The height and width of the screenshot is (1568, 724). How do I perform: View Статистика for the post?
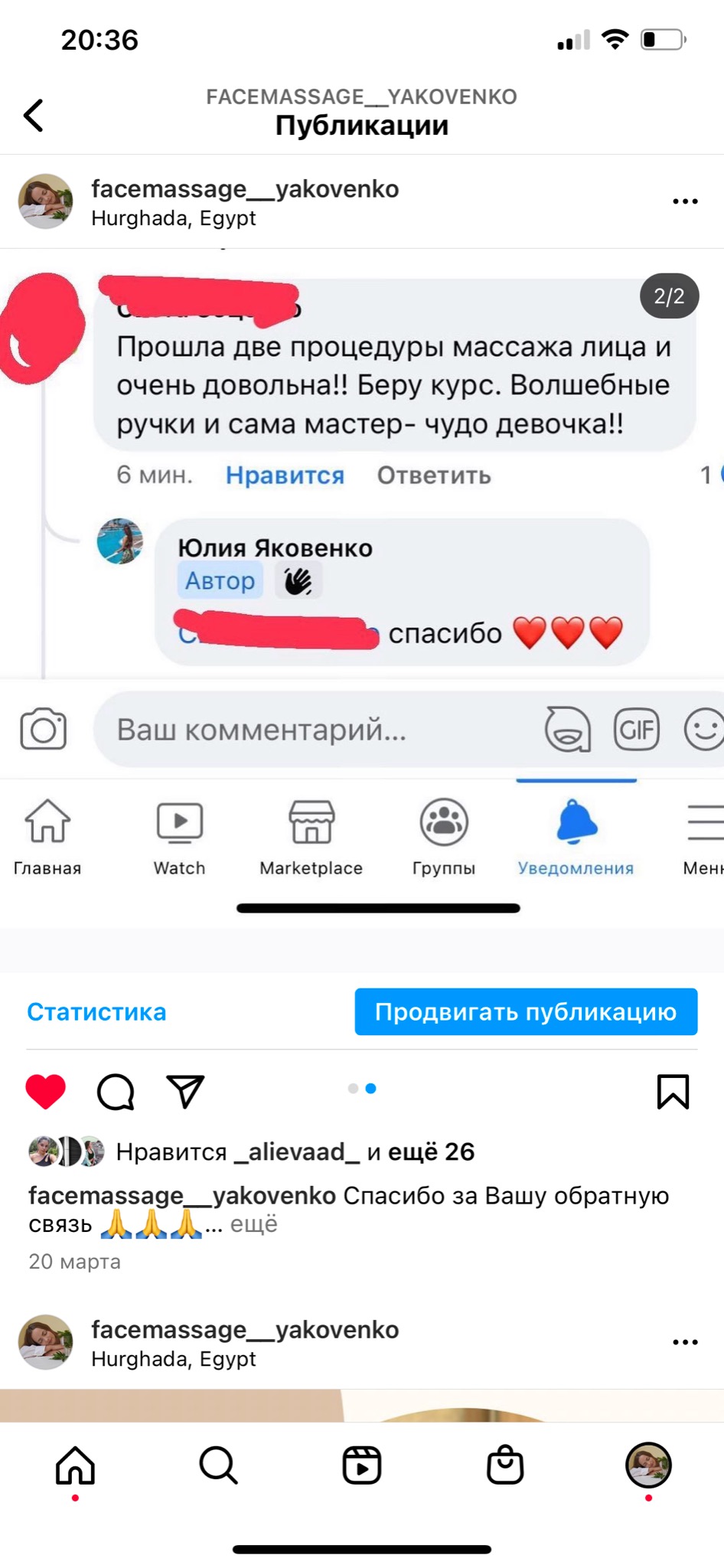point(96,1011)
